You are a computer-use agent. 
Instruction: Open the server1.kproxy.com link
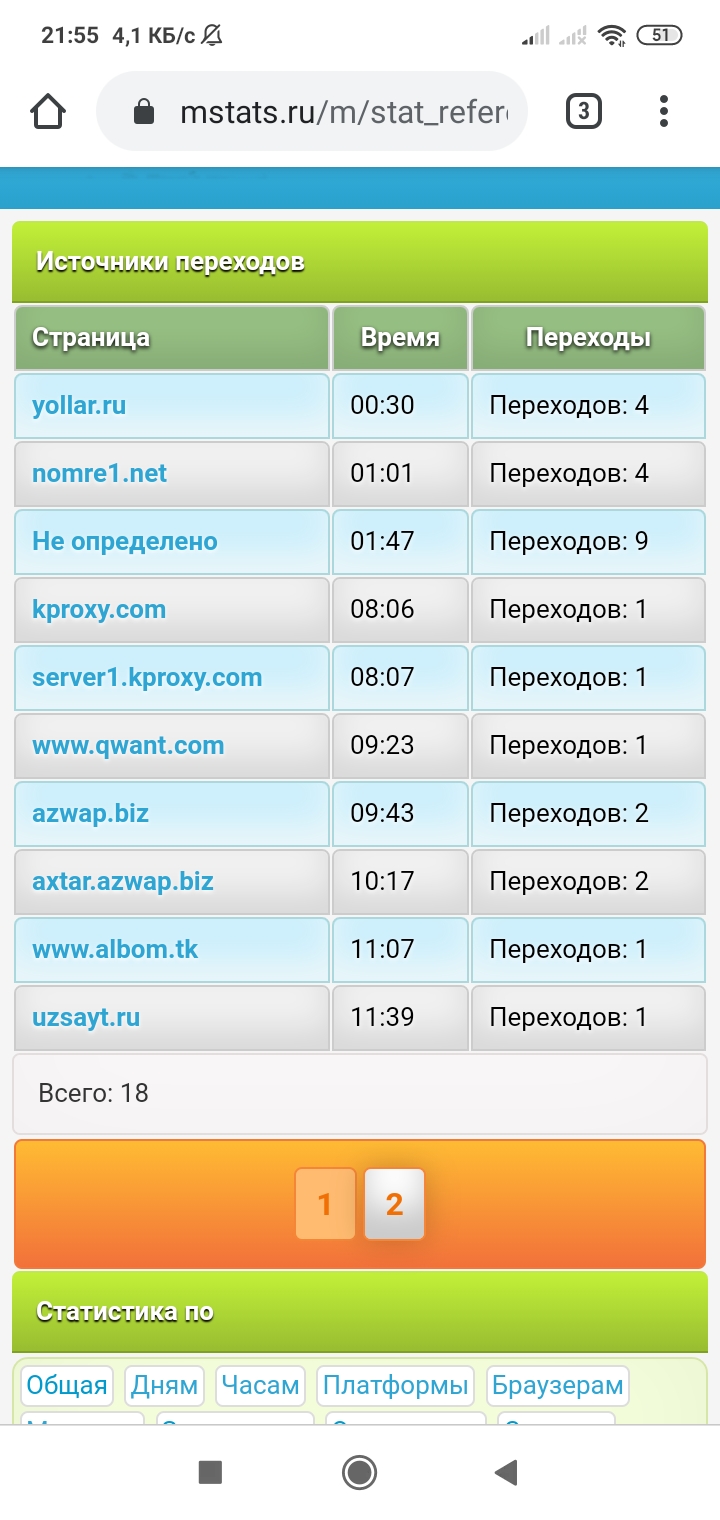[147, 677]
